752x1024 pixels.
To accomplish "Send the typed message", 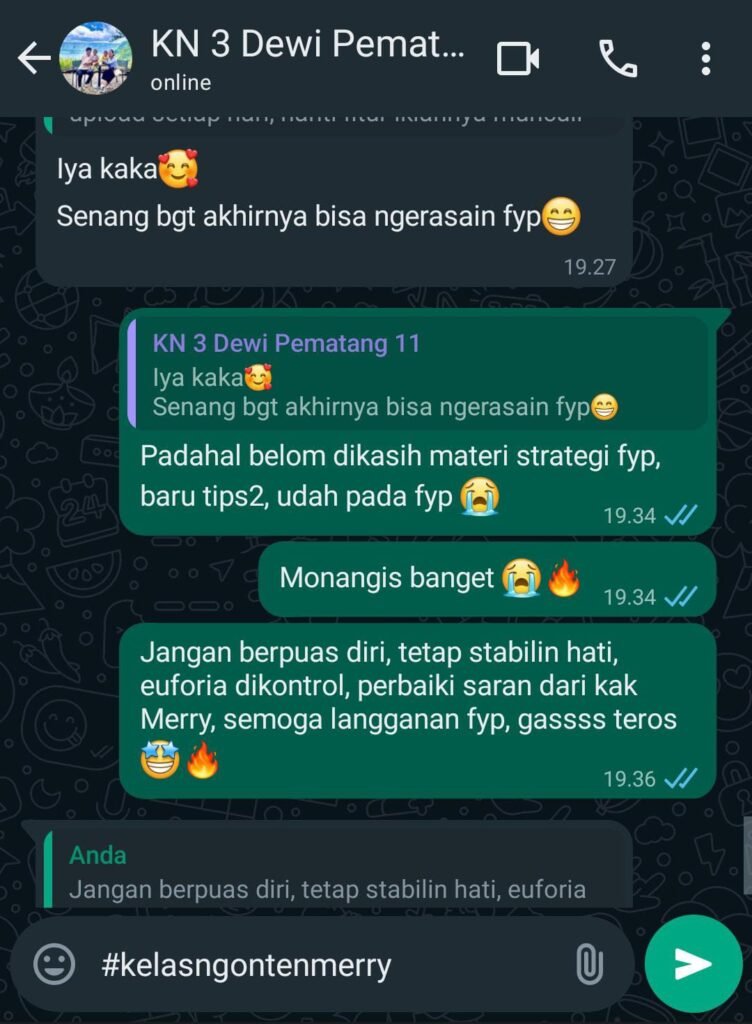I will point(693,964).
